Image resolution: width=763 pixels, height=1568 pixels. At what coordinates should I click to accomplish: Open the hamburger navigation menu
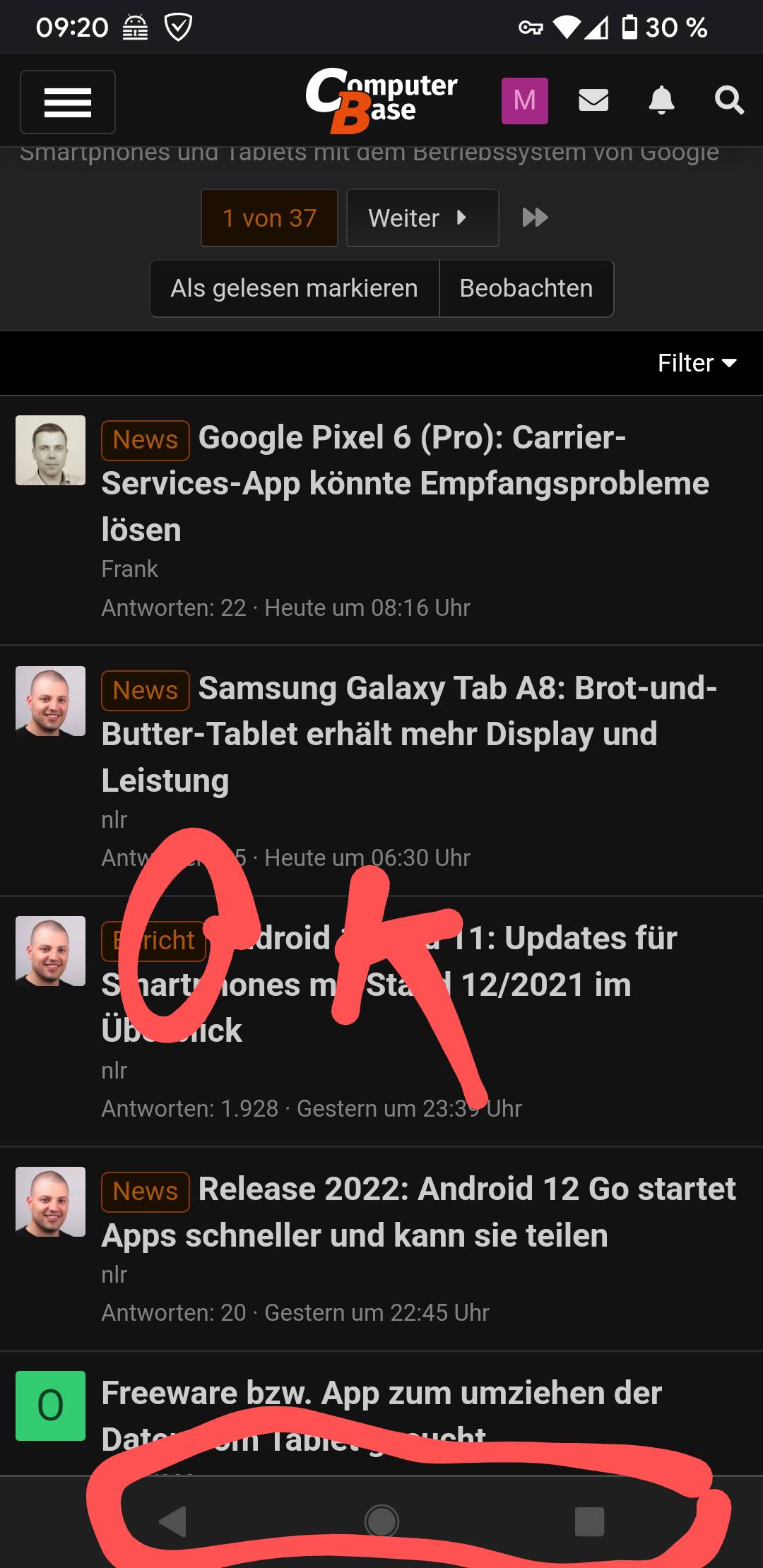[68, 102]
